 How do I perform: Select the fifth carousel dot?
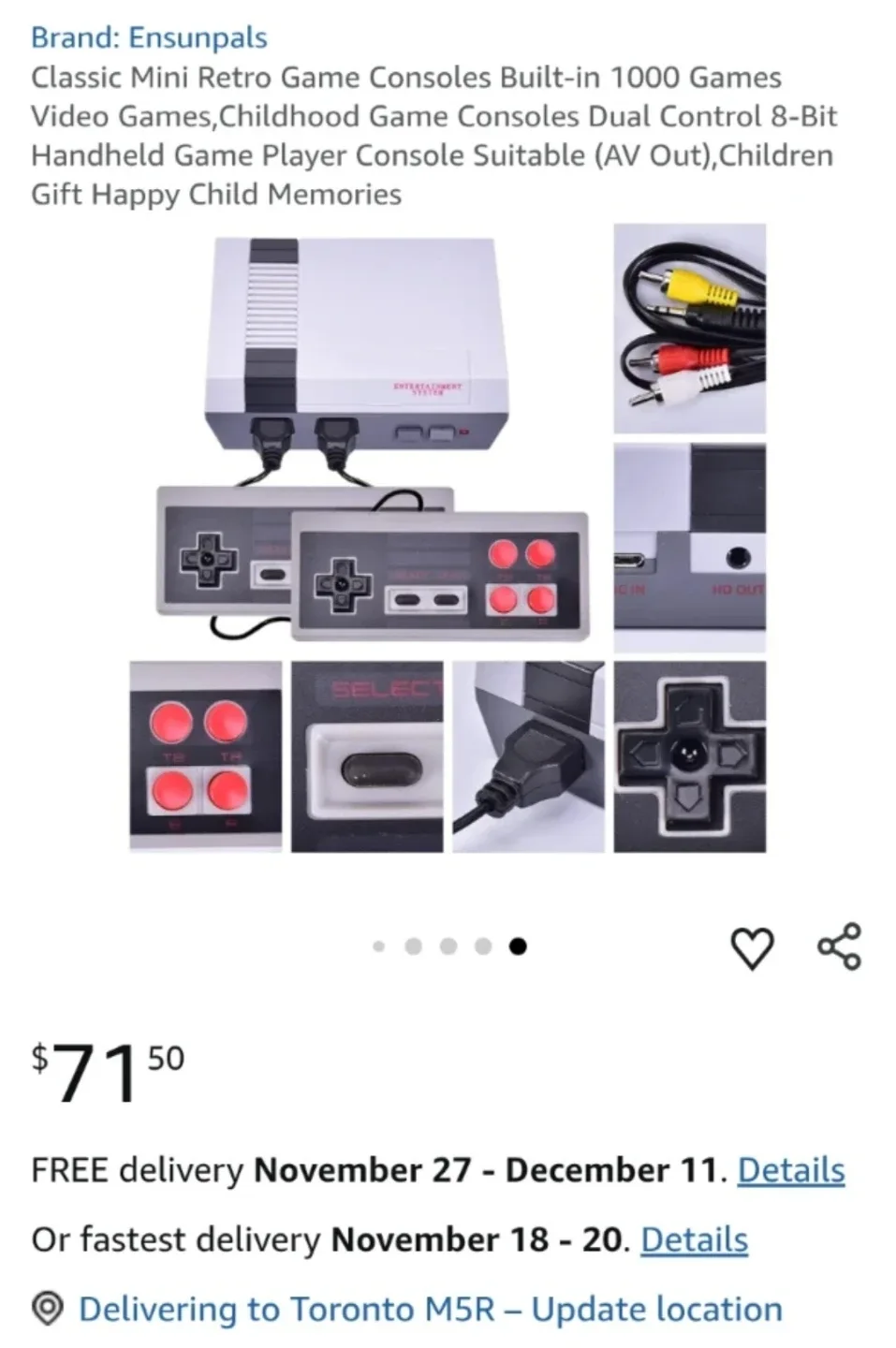tap(518, 946)
